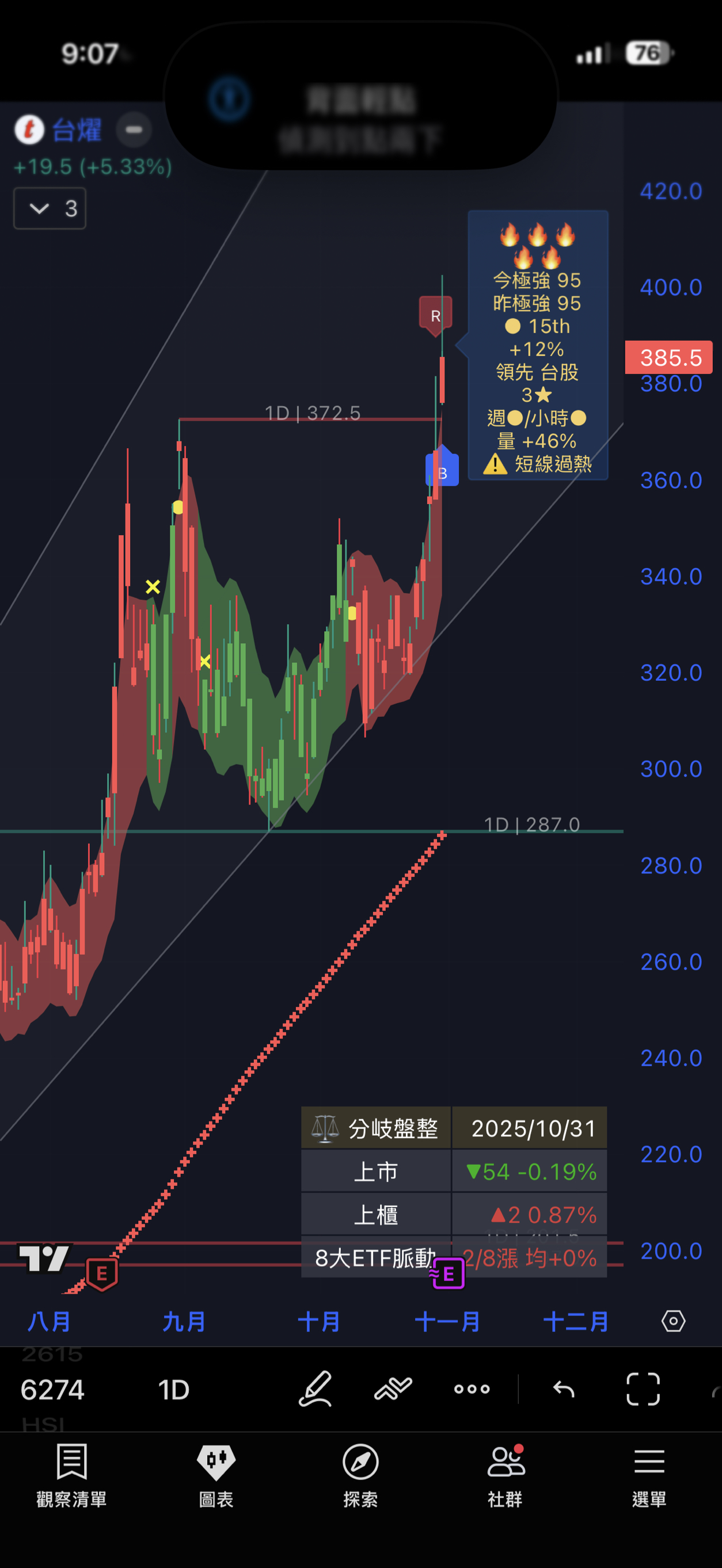Undo the last chart action

[564, 1389]
